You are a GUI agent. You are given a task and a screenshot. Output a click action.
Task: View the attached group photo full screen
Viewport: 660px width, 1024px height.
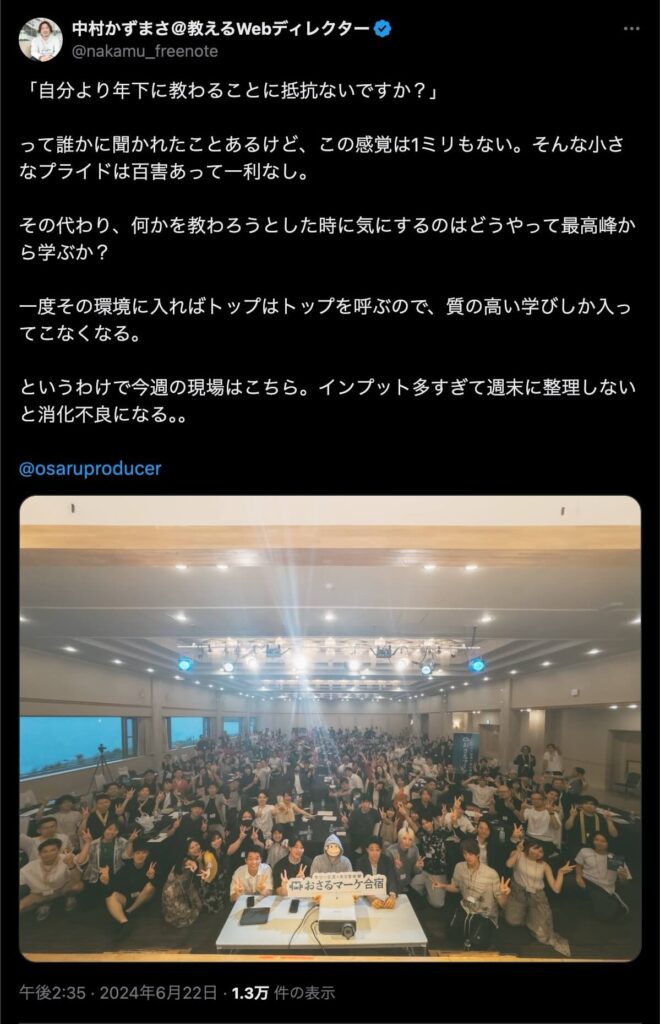(330, 728)
